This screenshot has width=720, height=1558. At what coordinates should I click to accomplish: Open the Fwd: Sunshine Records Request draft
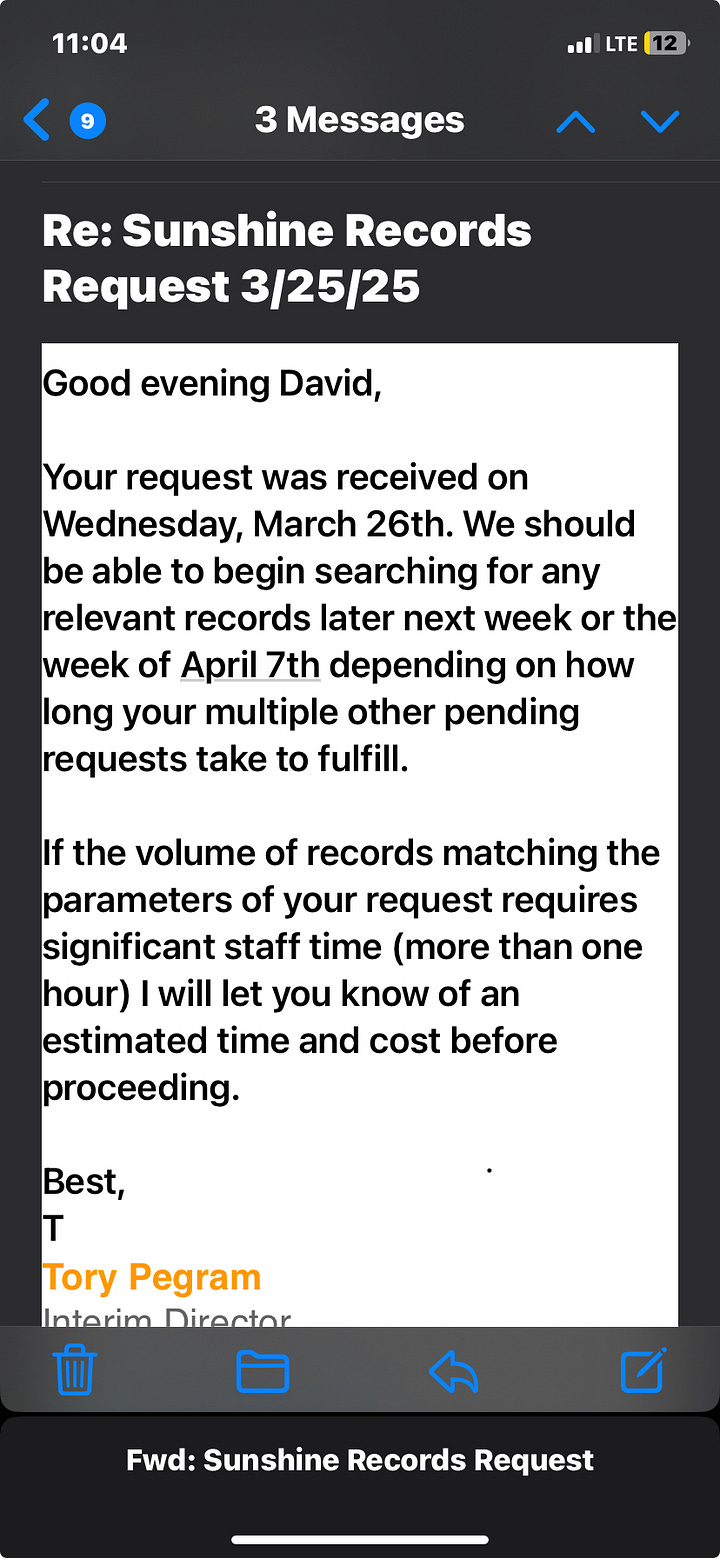[x=360, y=1460]
